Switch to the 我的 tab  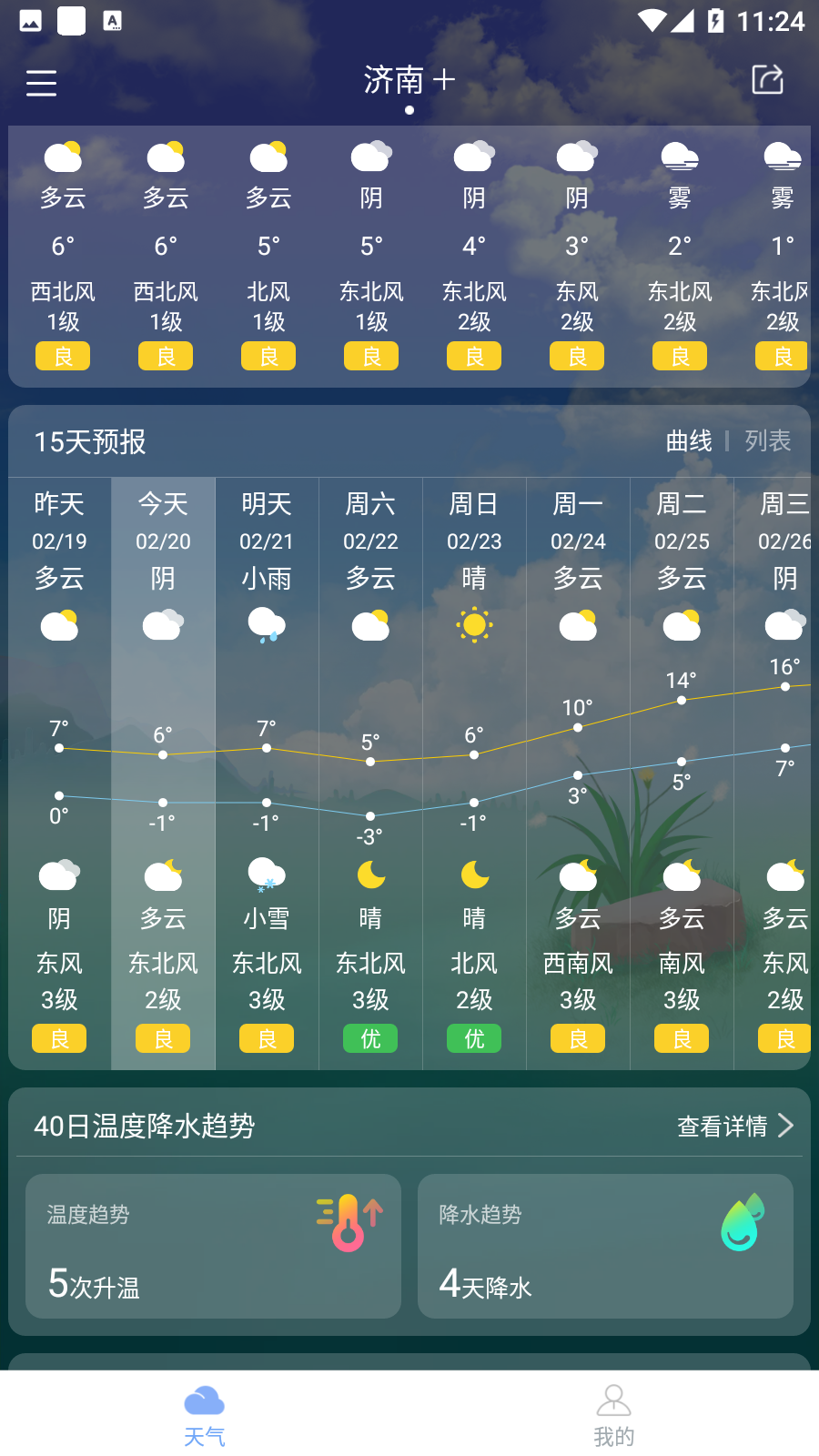coord(614,1415)
